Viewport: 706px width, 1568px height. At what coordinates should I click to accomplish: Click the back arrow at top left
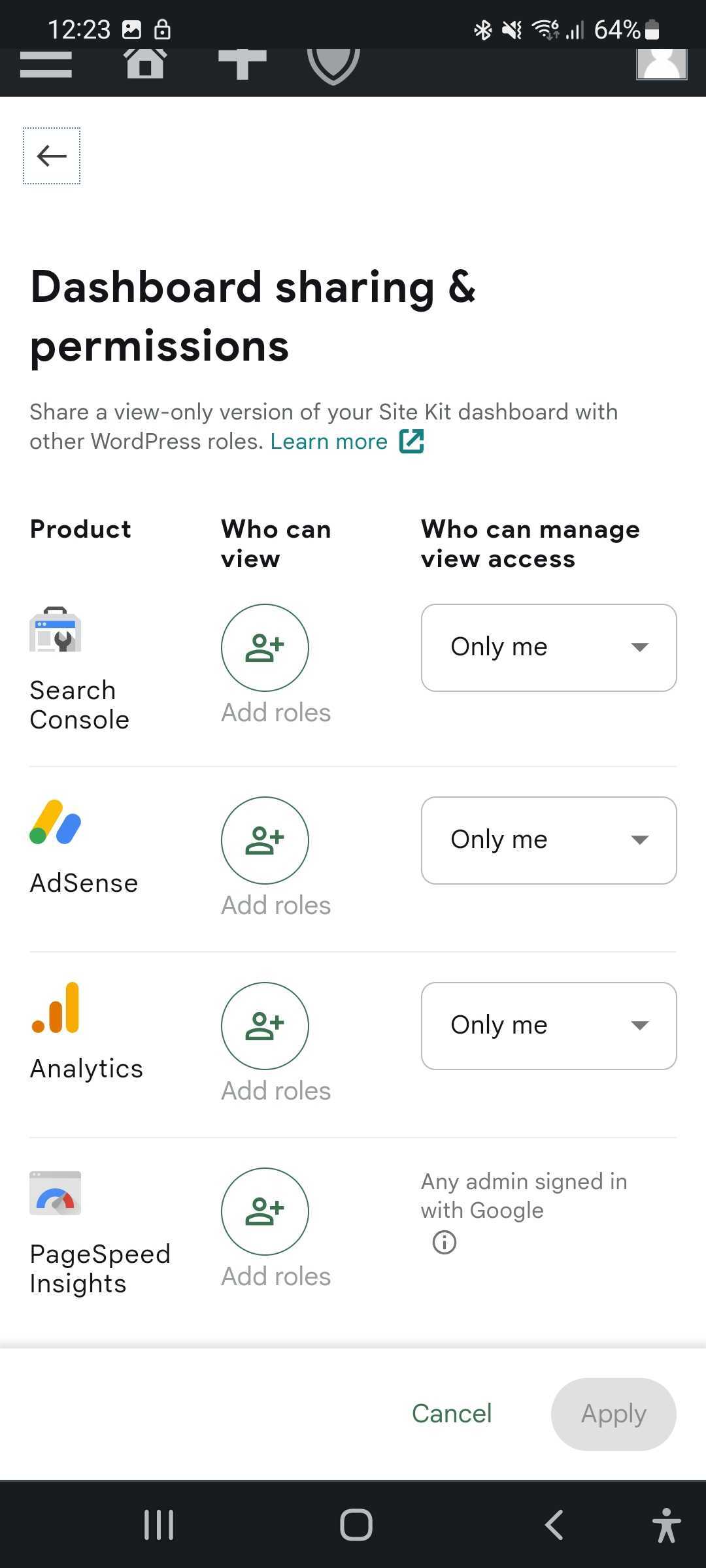52,156
